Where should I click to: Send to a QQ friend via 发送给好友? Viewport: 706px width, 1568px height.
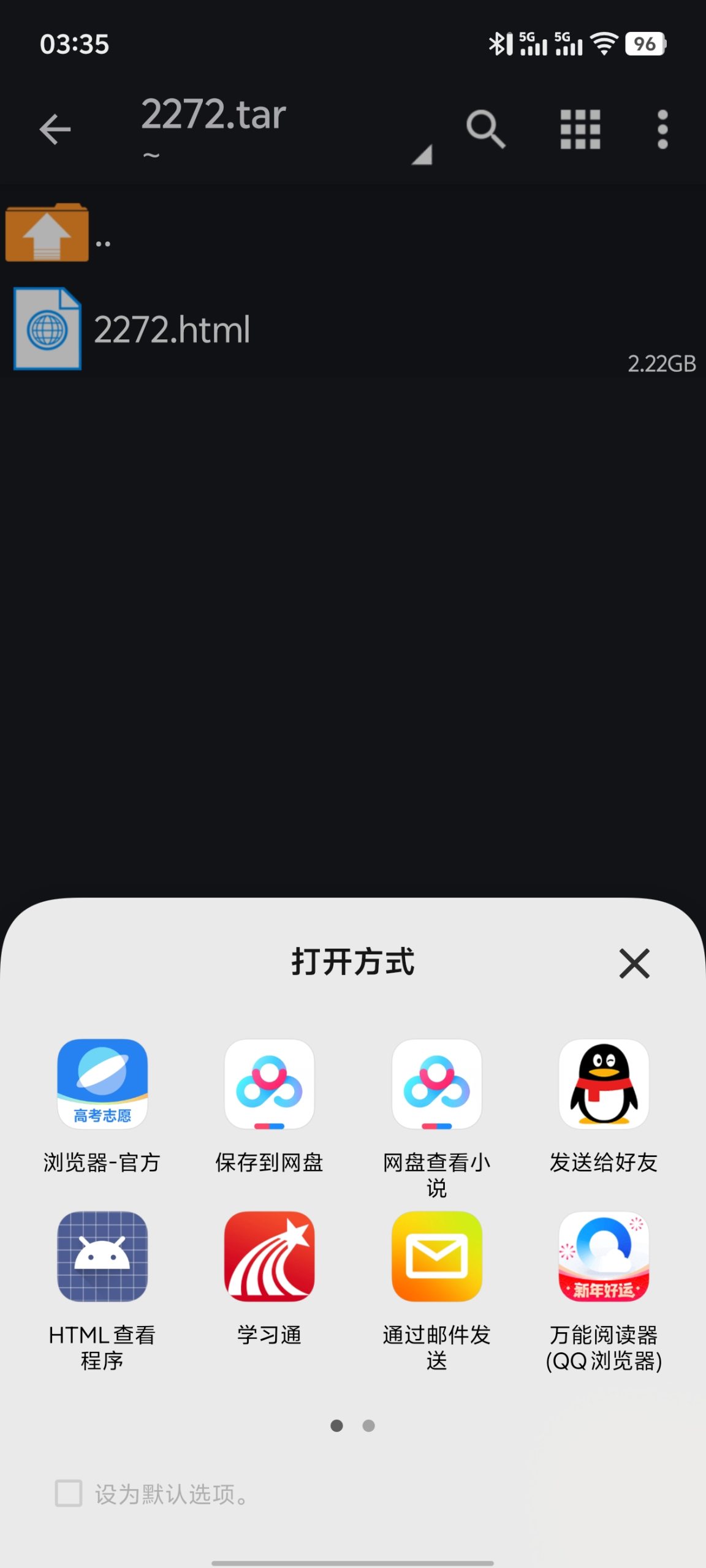(x=604, y=1085)
